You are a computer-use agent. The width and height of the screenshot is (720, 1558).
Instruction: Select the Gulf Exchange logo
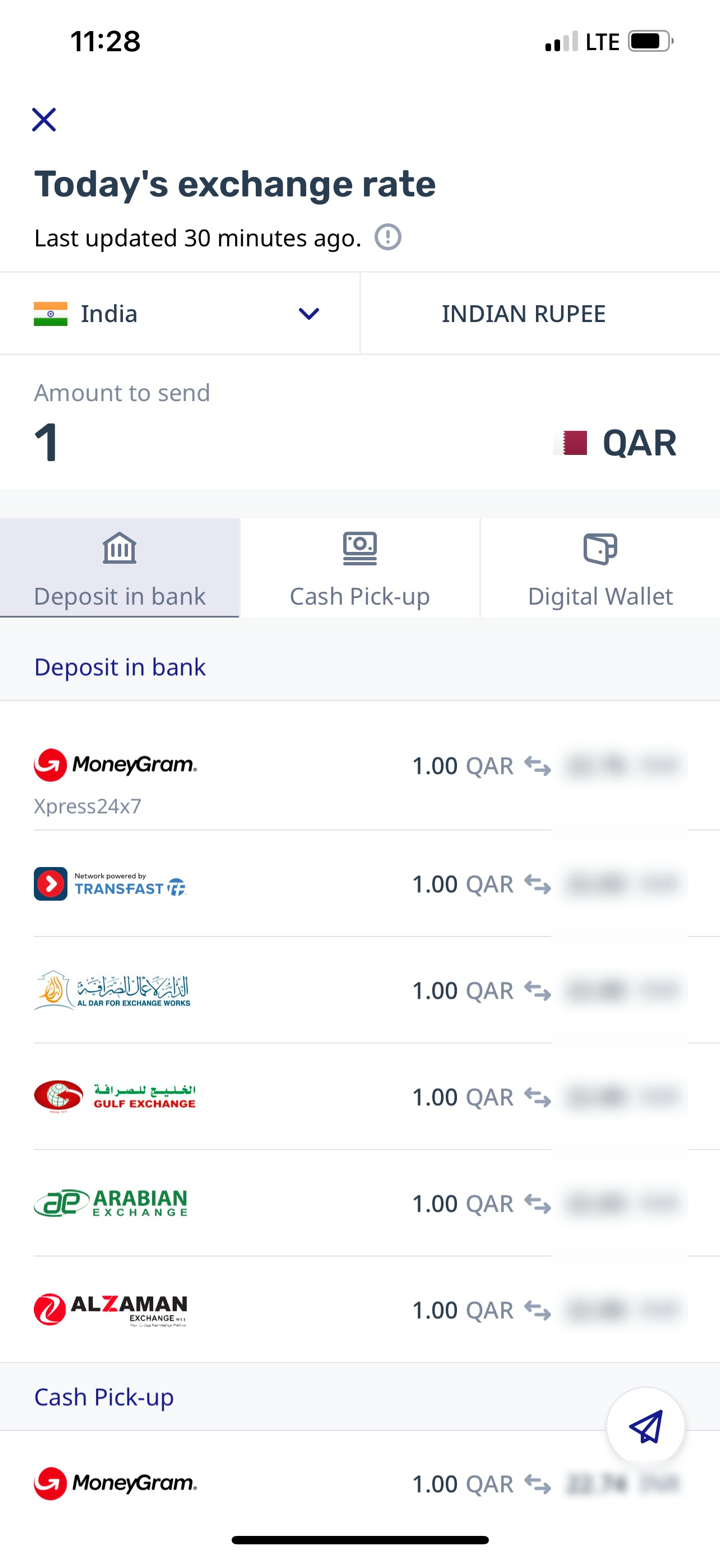coord(114,1097)
